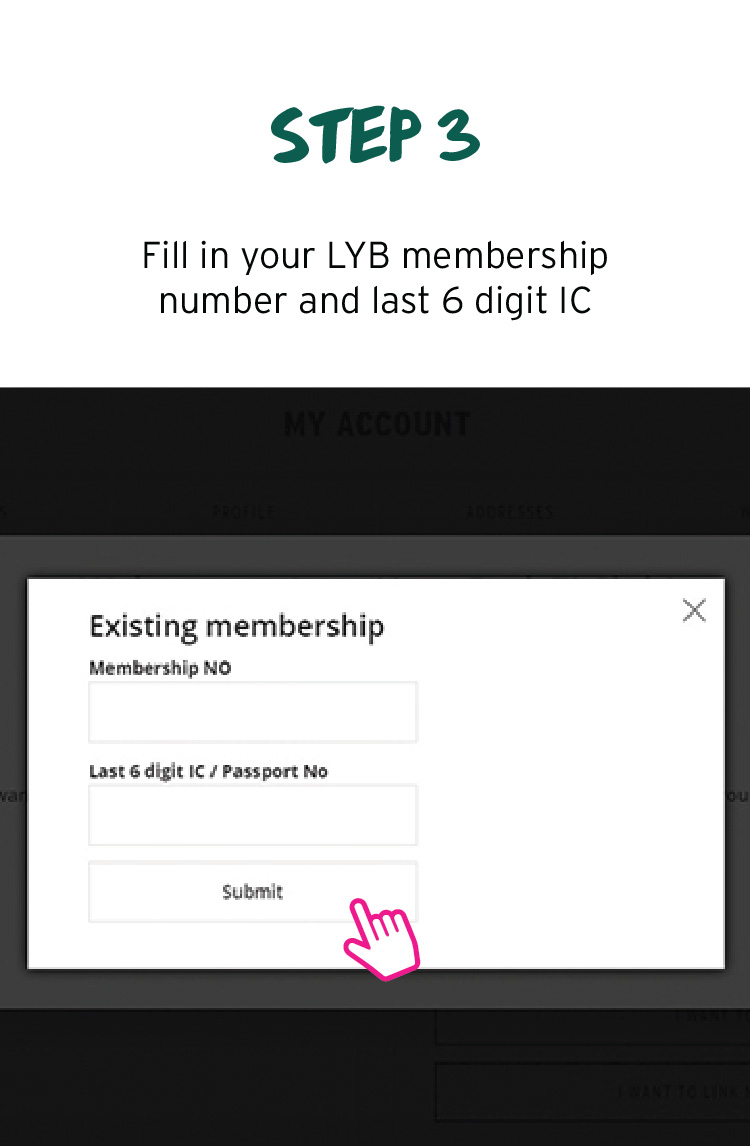Image resolution: width=750 pixels, height=1146 pixels.
Task: Click the MY ACCOUNT page heading
Action: (x=376, y=423)
